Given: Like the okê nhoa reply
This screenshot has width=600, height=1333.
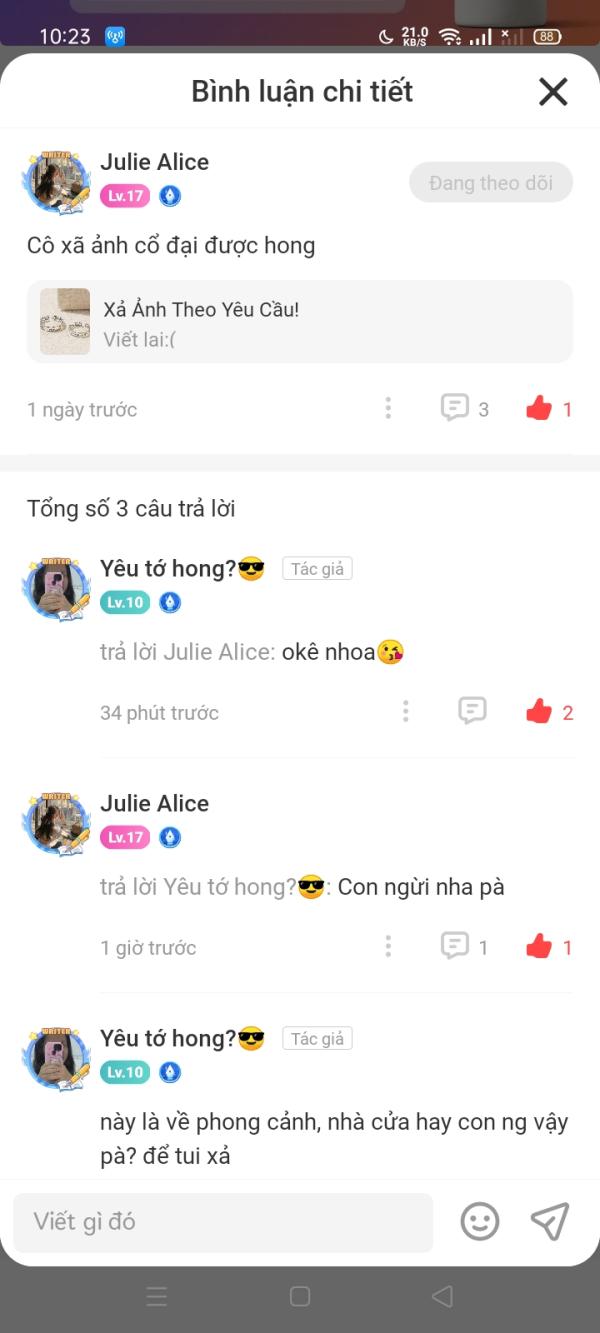Looking at the screenshot, I should click(x=540, y=712).
